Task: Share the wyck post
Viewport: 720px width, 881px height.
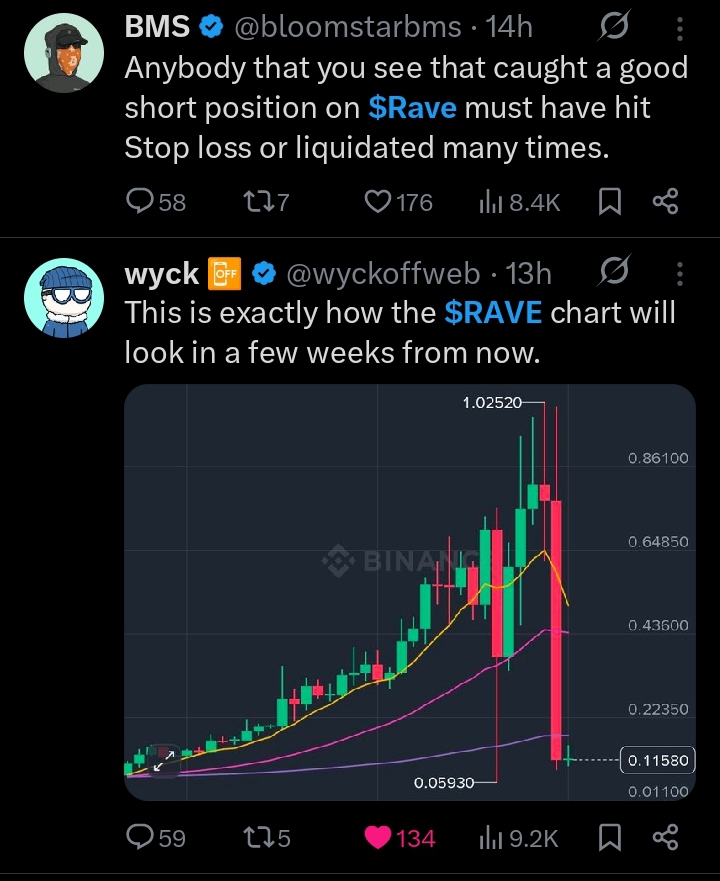Action: [x=665, y=837]
